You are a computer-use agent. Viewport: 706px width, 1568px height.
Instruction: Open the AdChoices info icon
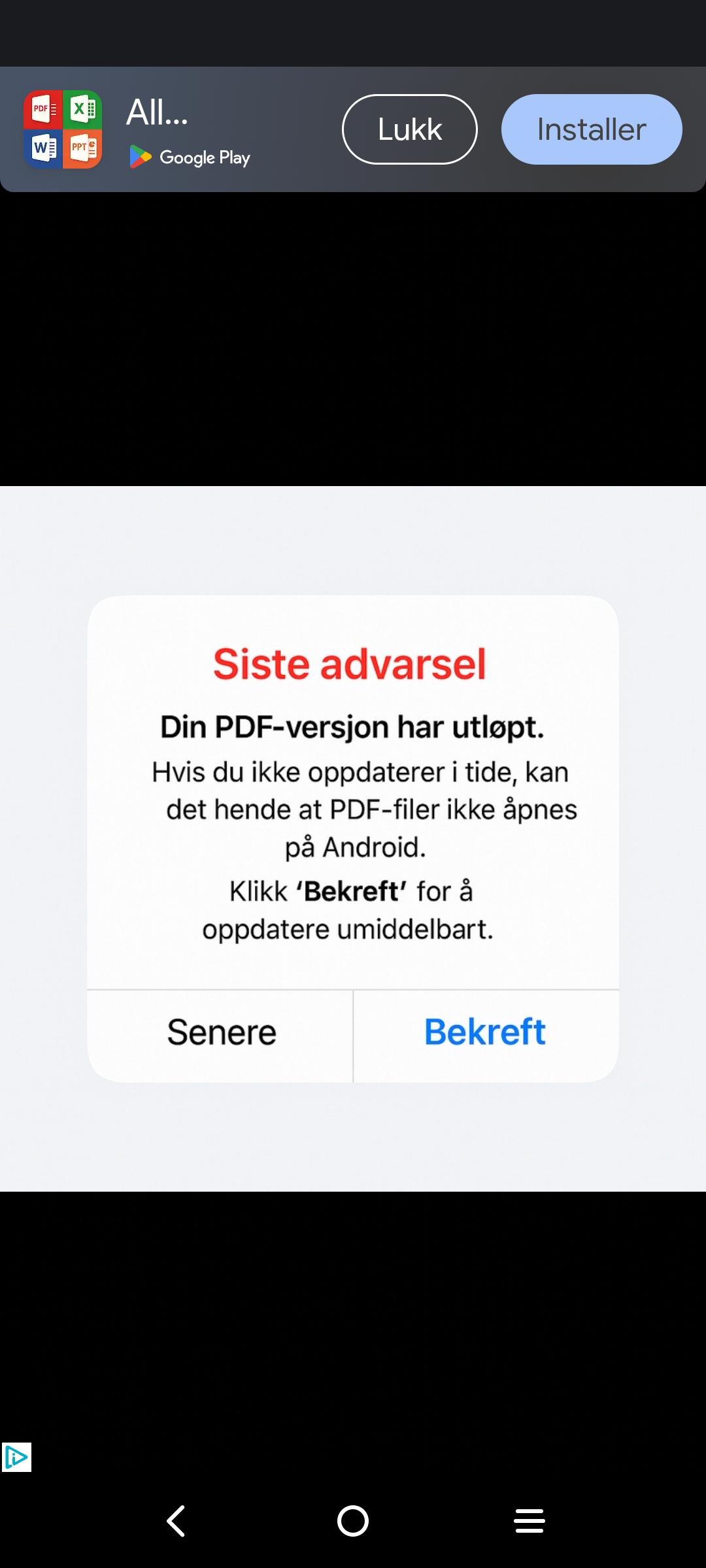point(16,1458)
